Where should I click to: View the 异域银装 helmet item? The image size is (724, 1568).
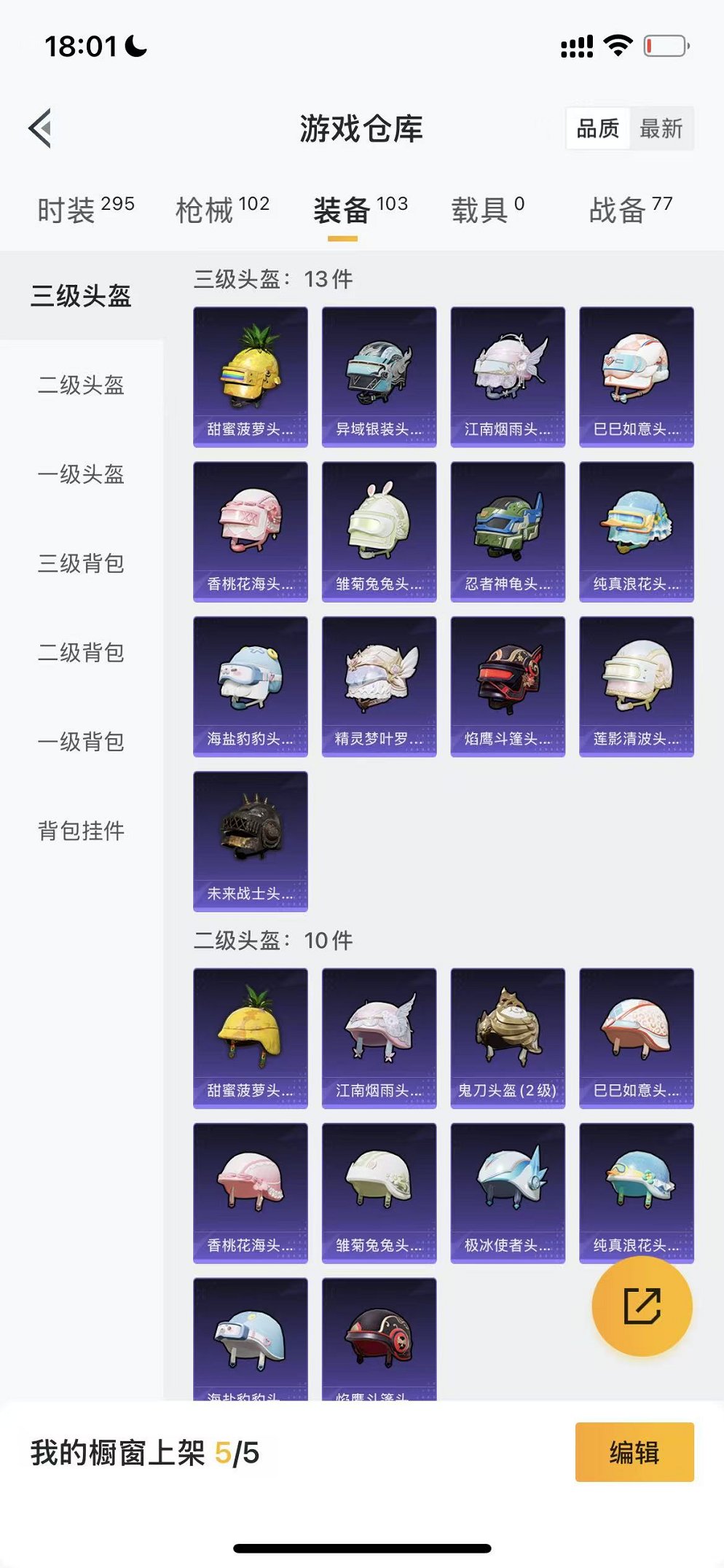tap(378, 375)
